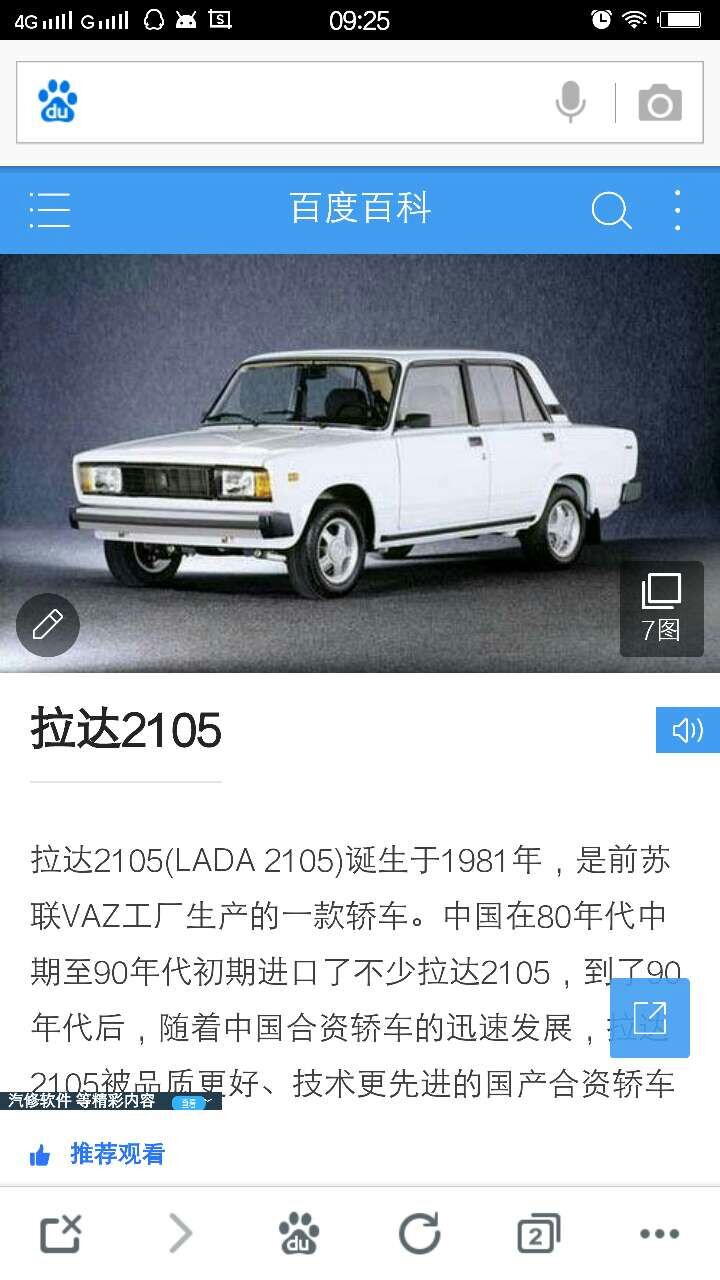
Task: Search within Baidu Baike
Action: point(611,210)
